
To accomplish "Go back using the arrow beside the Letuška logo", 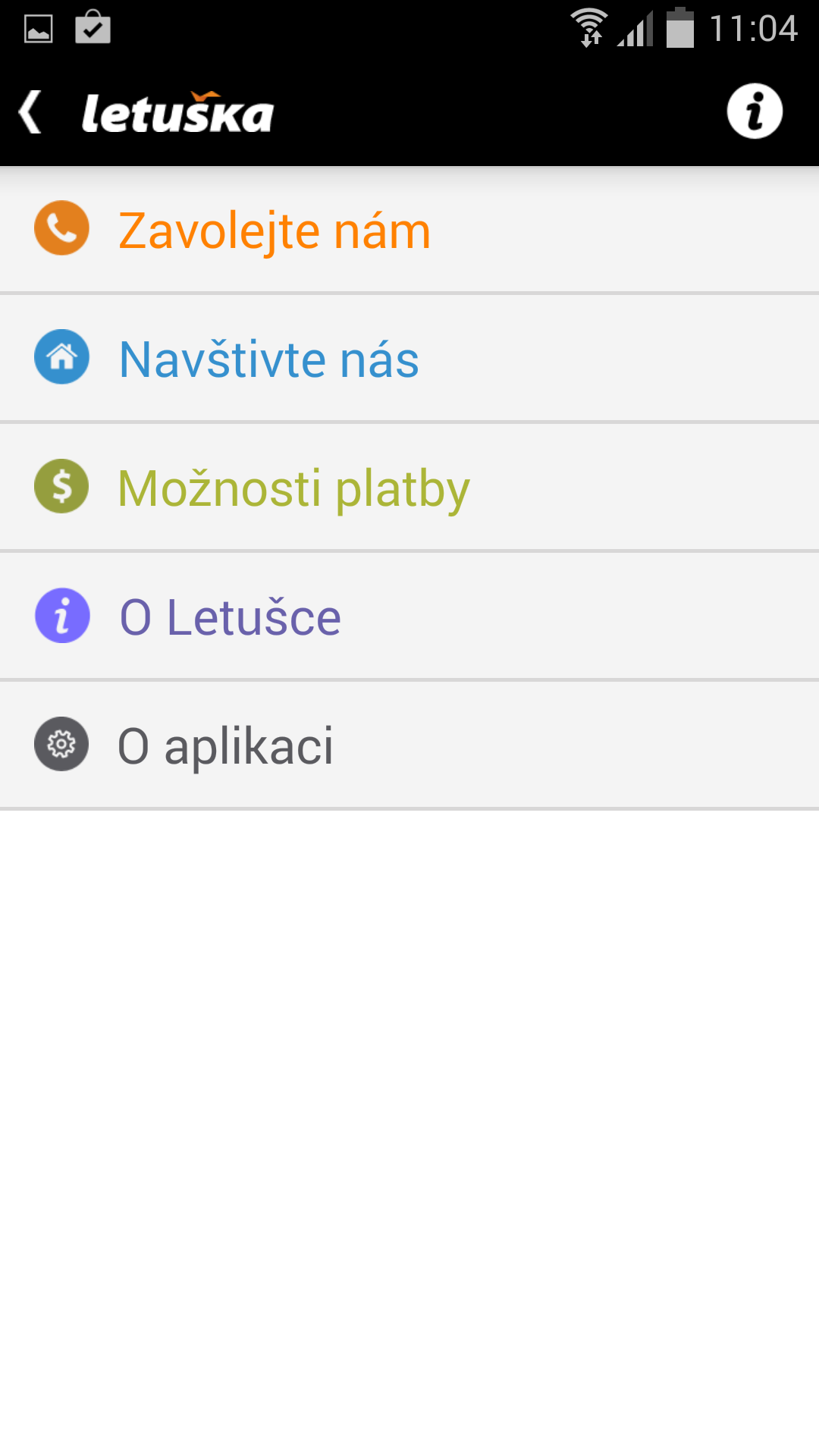I will coord(30,112).
